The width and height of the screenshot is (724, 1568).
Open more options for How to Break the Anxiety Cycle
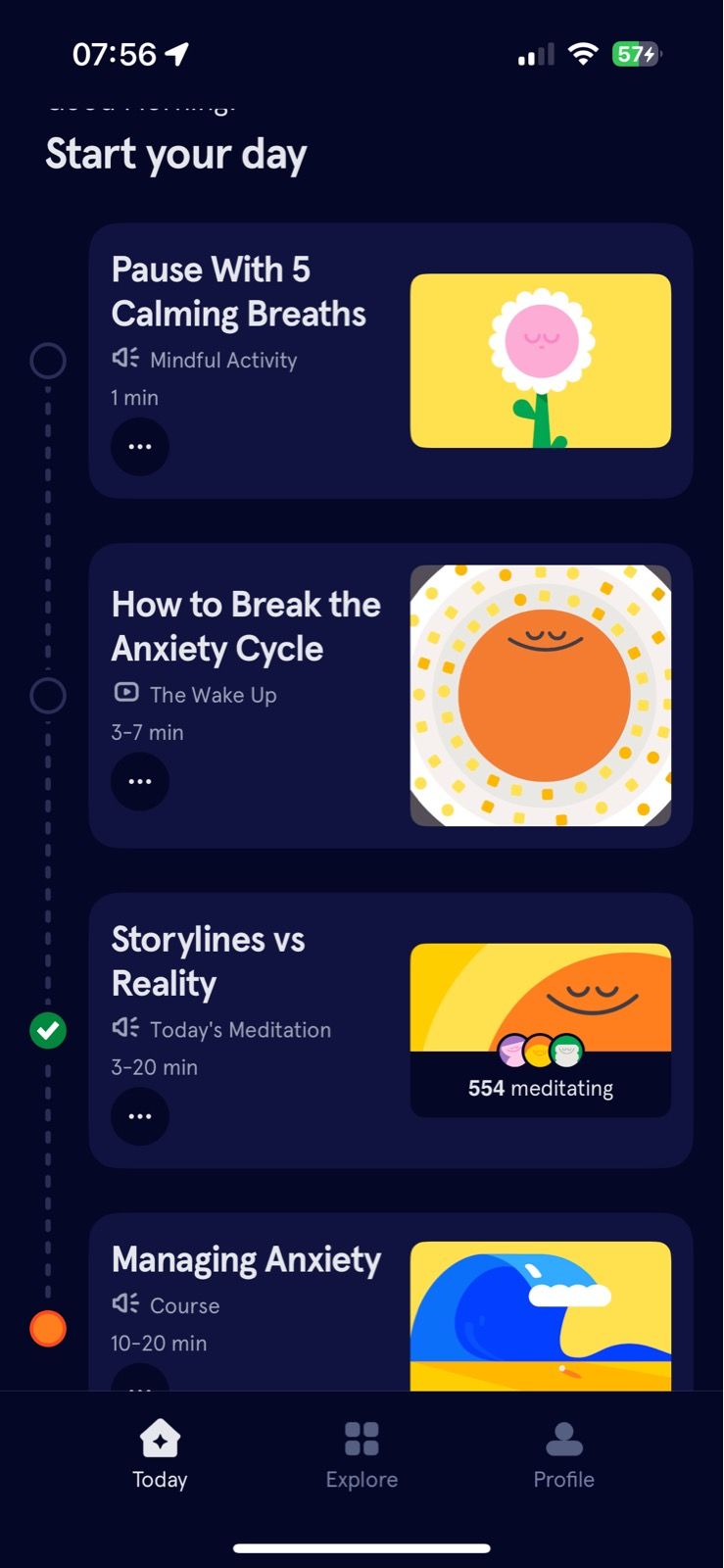[x=140, y=781]
